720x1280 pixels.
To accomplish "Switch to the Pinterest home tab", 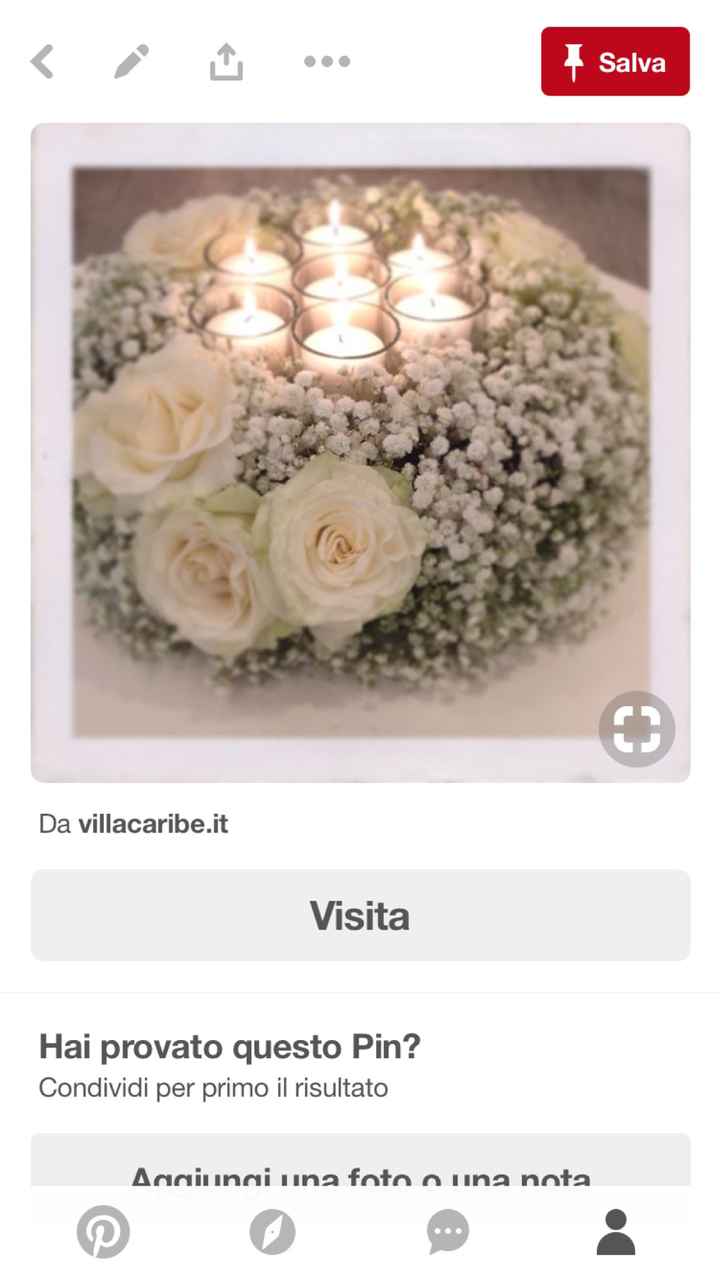I will click(x=103, y=1231).
